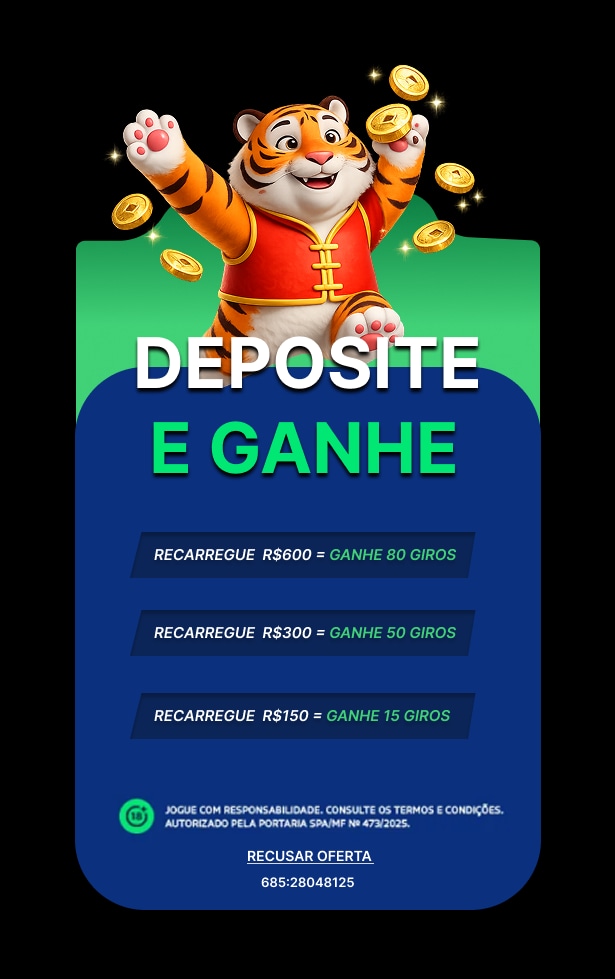Select the R$600 recharge for 80 giros
Image resolution: width=615 pixels, height=979 pixels.
pos(303,555)
